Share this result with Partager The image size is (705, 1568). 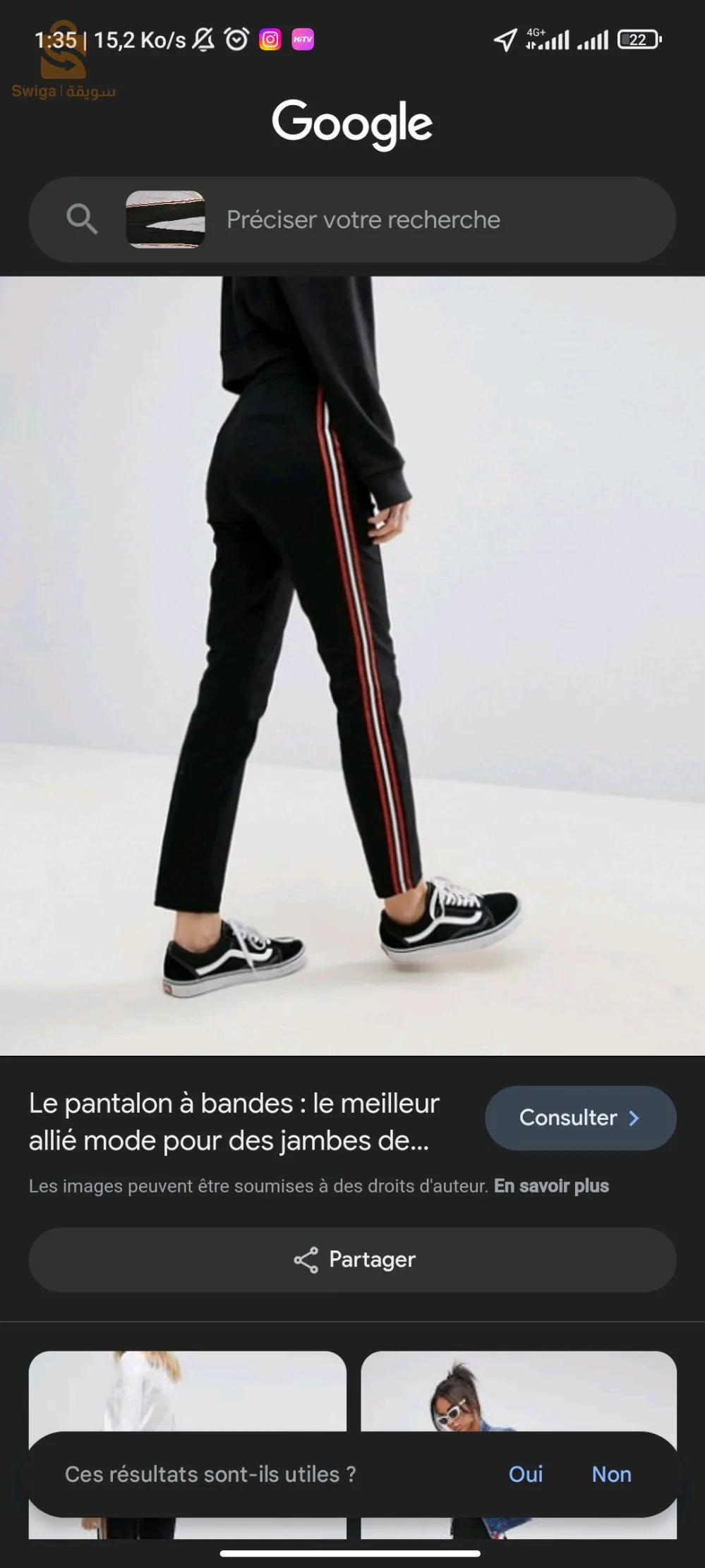[x=352, y=1260]
